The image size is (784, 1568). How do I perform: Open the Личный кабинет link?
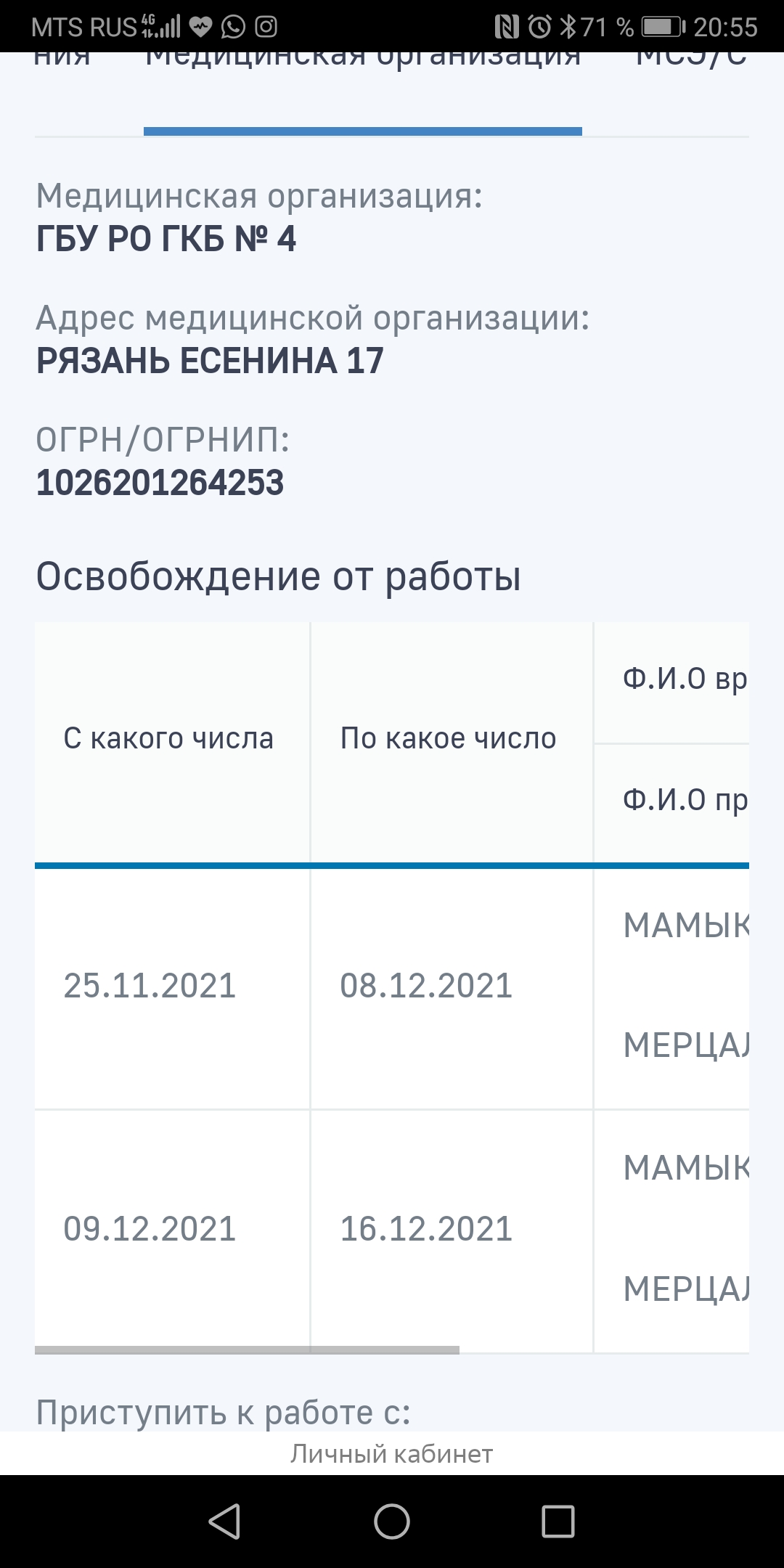tap(392, 1454)
